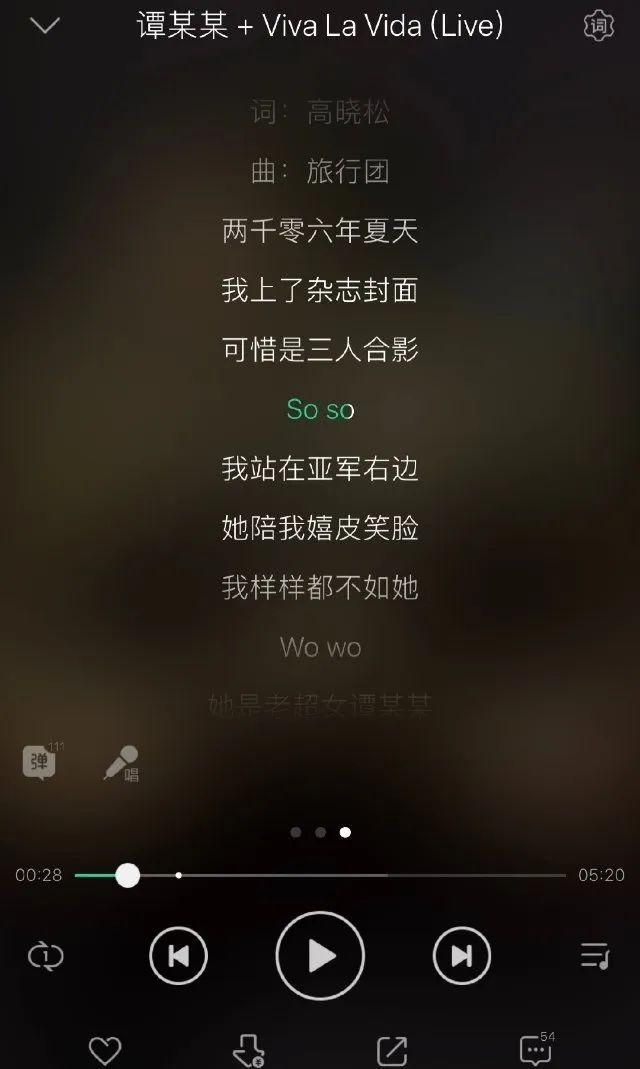This screenshot has width=640, height=1069.
Task: Open the 54 comments
Action: click(x=537, y=1049)
